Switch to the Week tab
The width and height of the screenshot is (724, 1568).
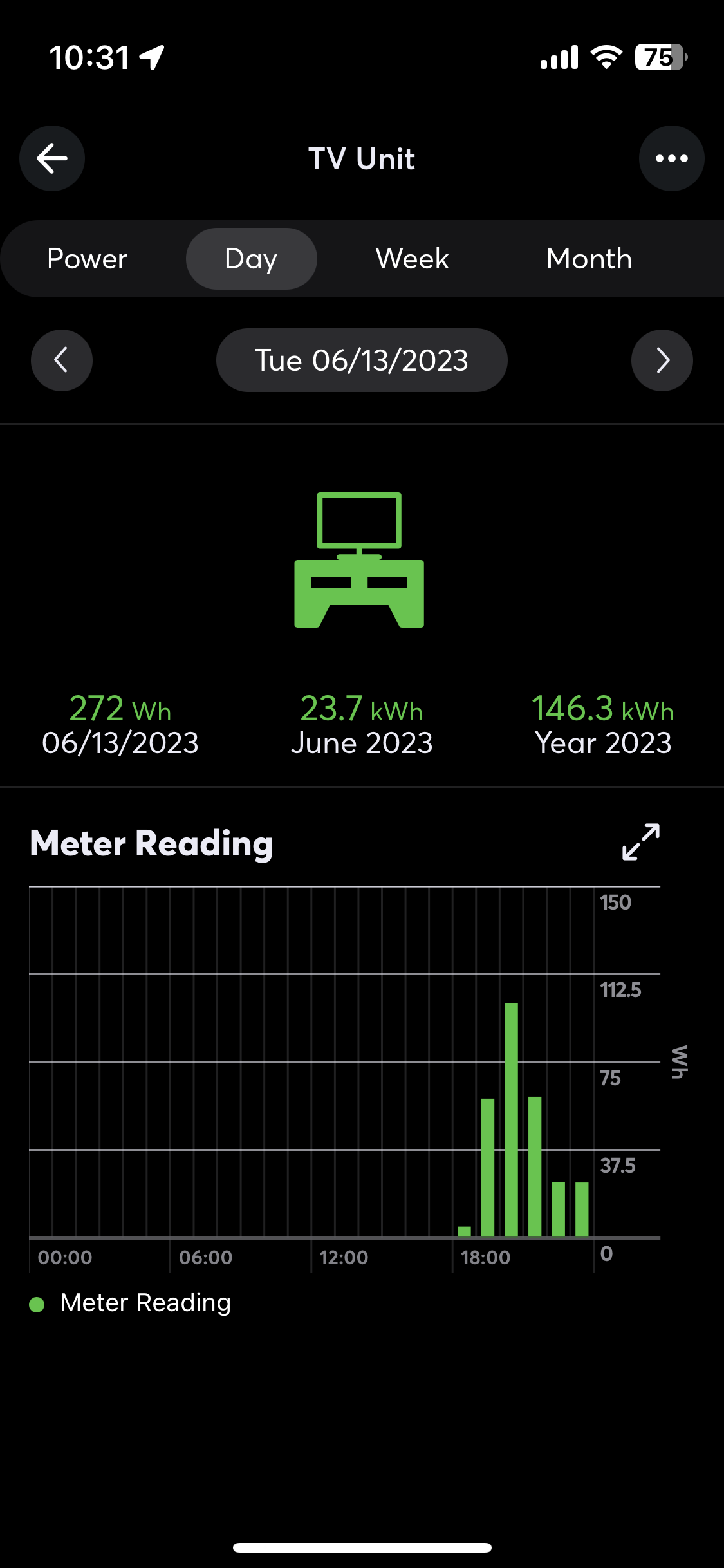[412, 259]
